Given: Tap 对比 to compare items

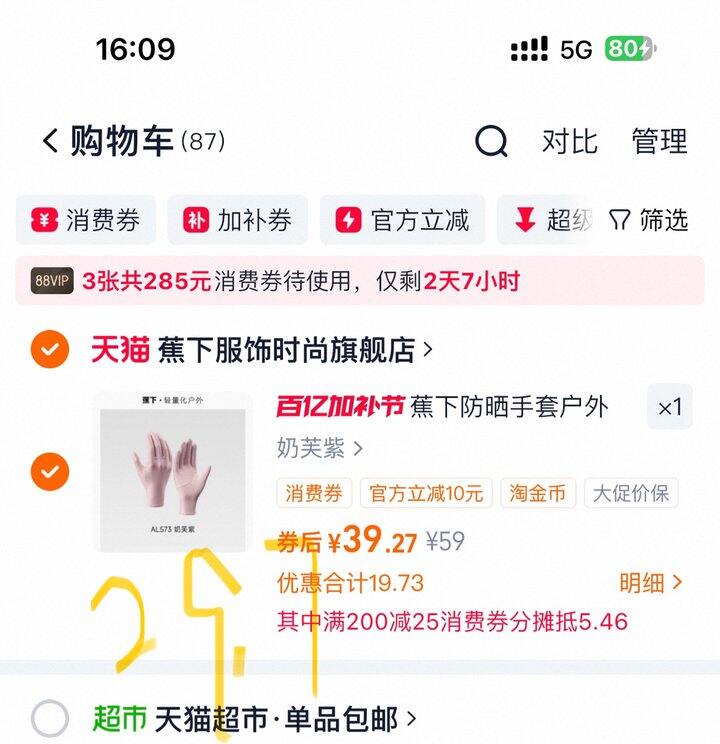Looking at the screenshot, I should (569, 142).
